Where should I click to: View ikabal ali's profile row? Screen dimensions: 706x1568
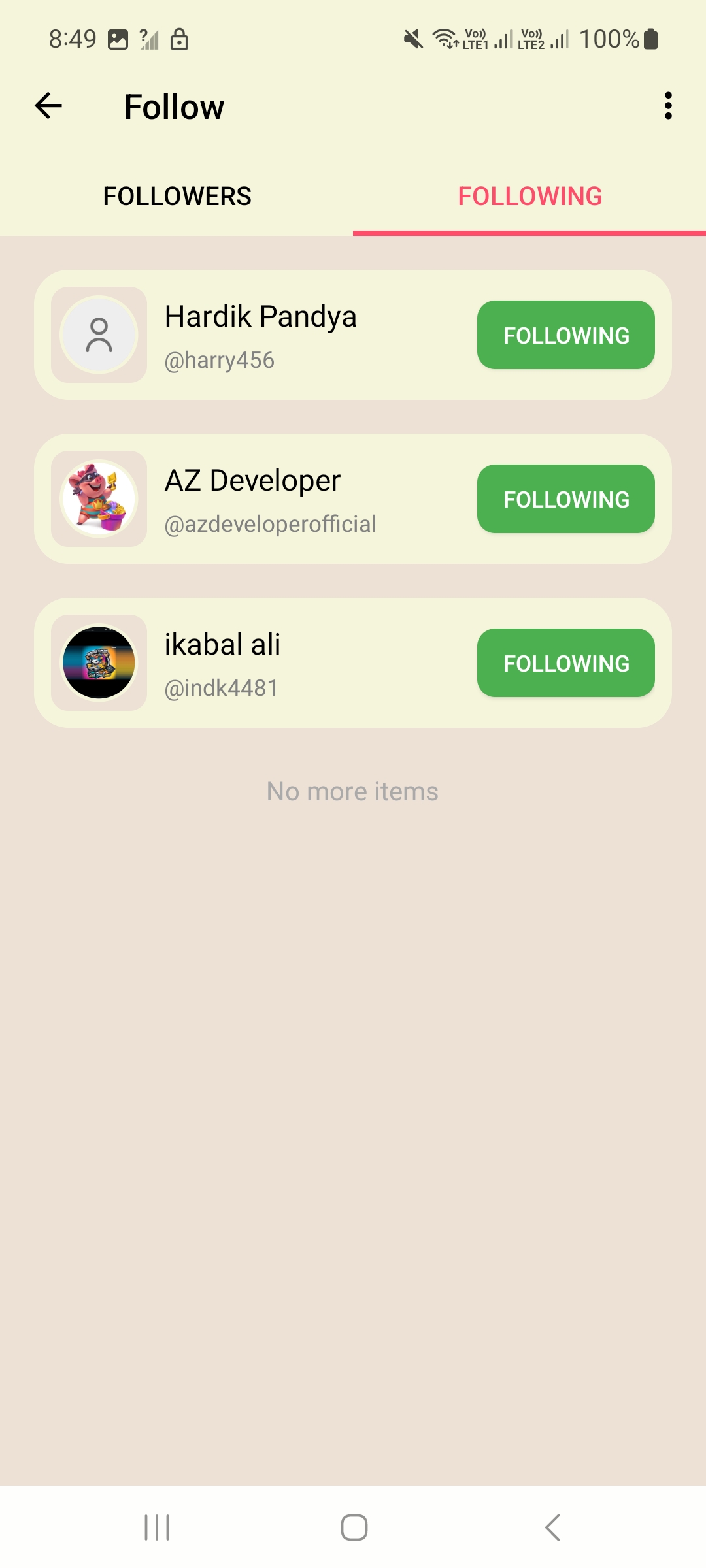(353, 663)
